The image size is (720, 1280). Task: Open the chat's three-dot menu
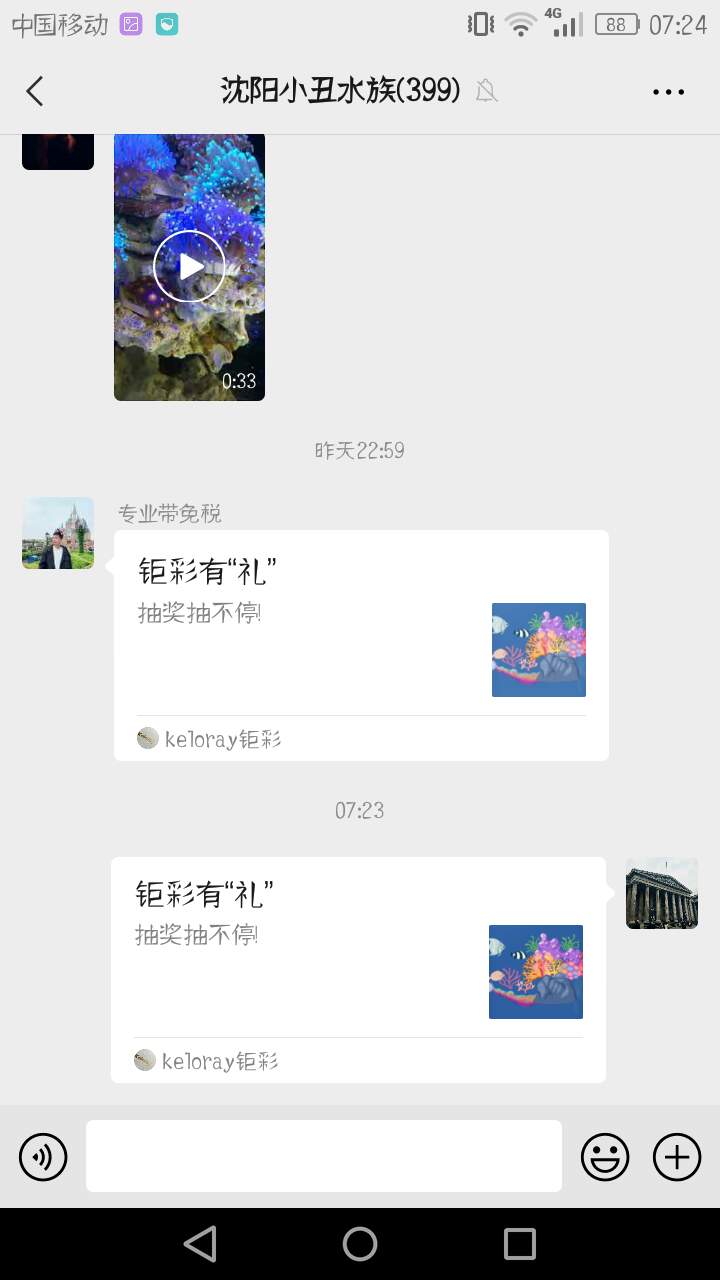click(x=668, y=91)
